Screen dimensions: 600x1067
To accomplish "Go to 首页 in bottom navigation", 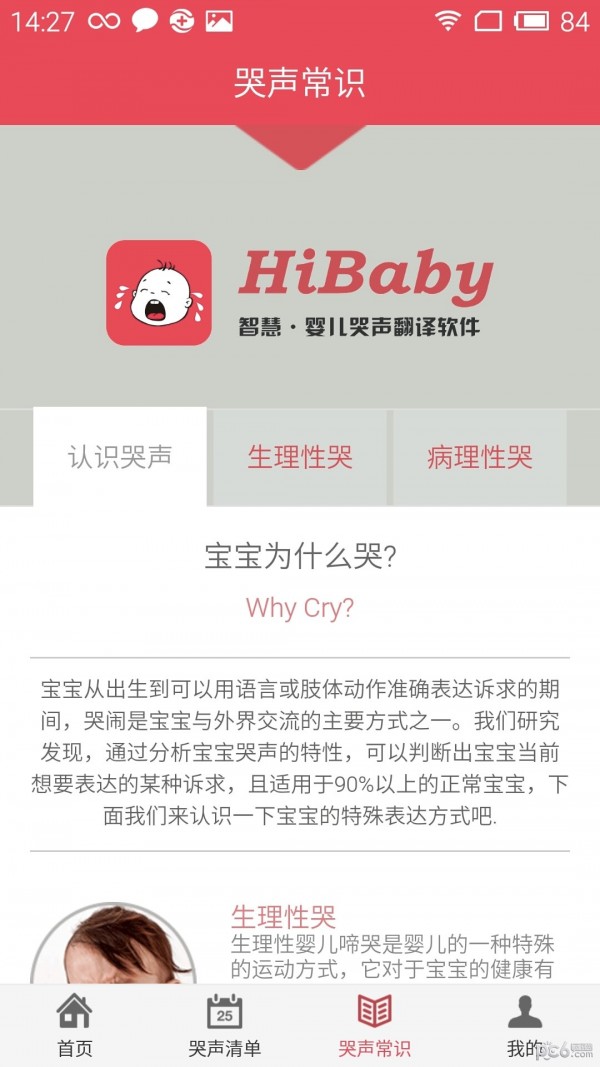I will [75, 1027].
